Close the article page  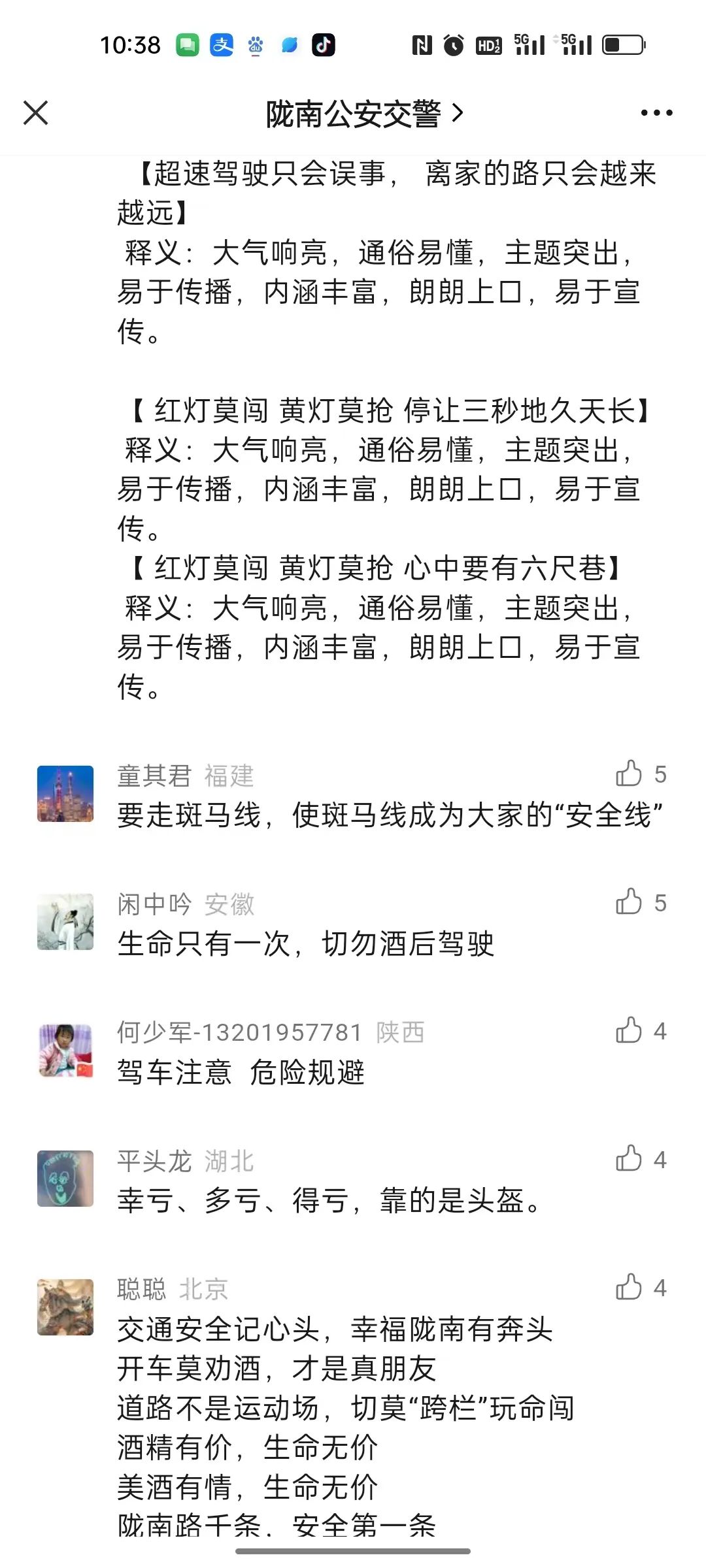click(x=36, y=113)
